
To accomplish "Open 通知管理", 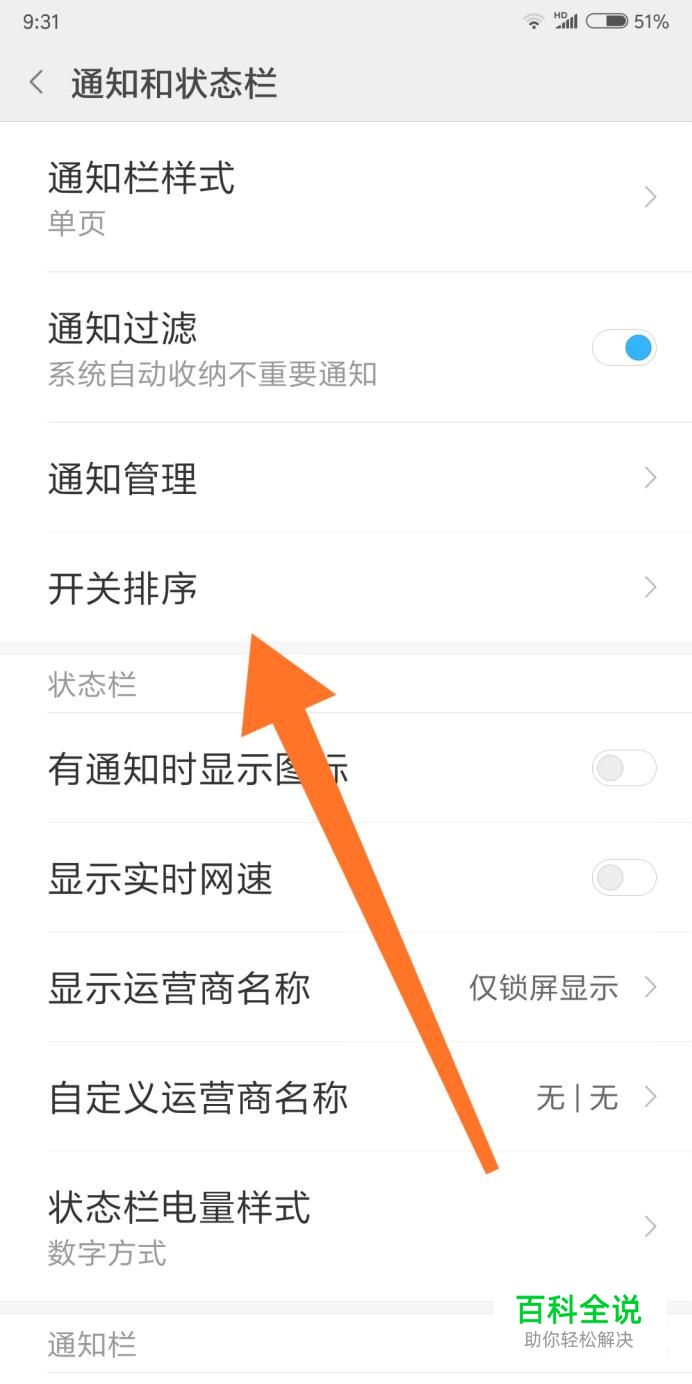I will click(x=346, y=478).
